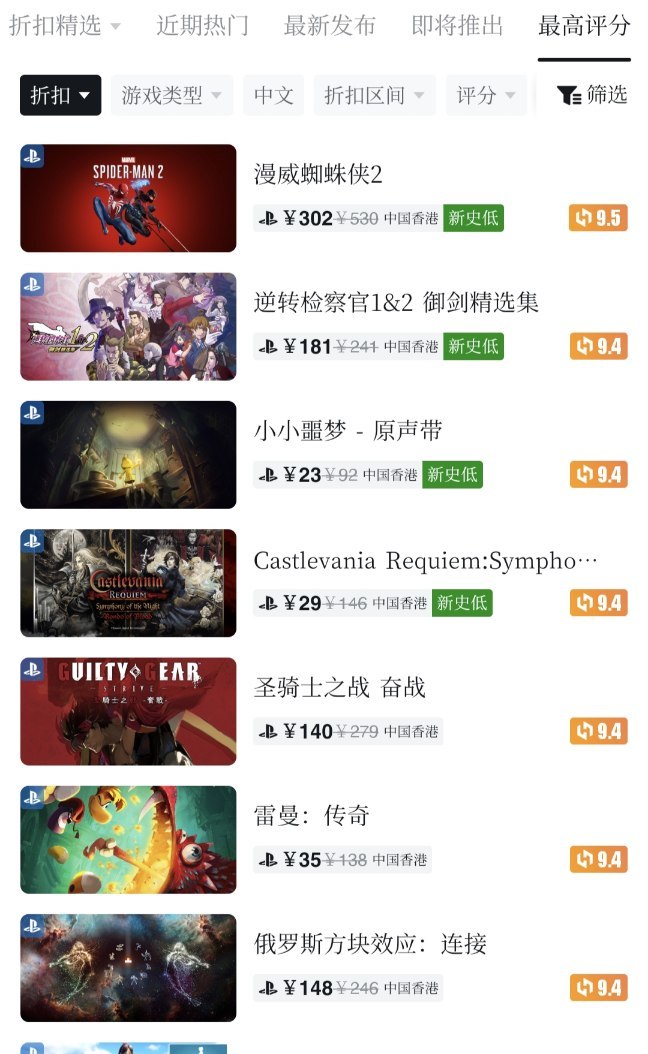Open the Castlevania Requiem listing

click(x=425, y=560)
